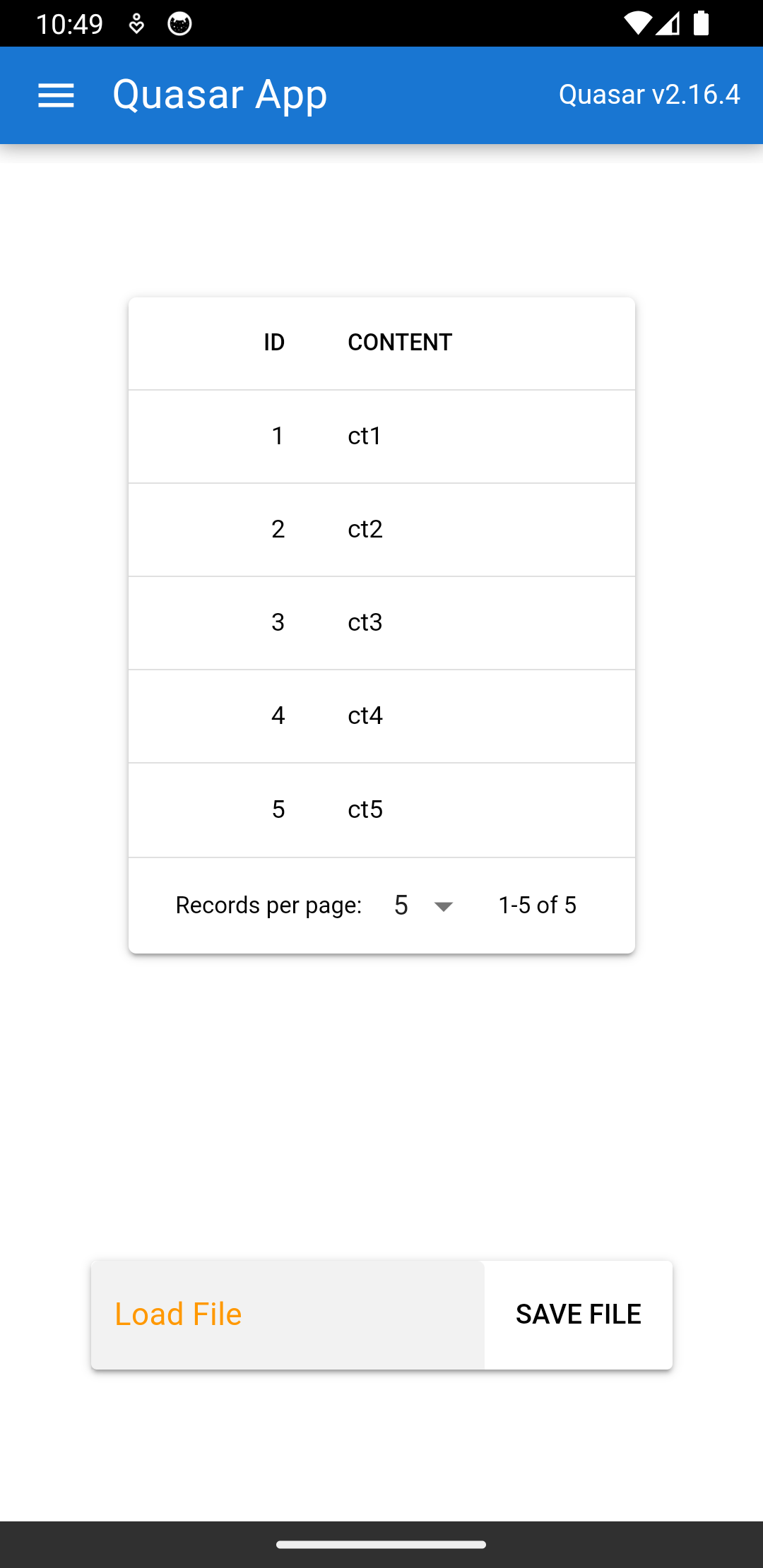
Task: Click the dropdown arrow next to records count
Action: coord(443,906)
